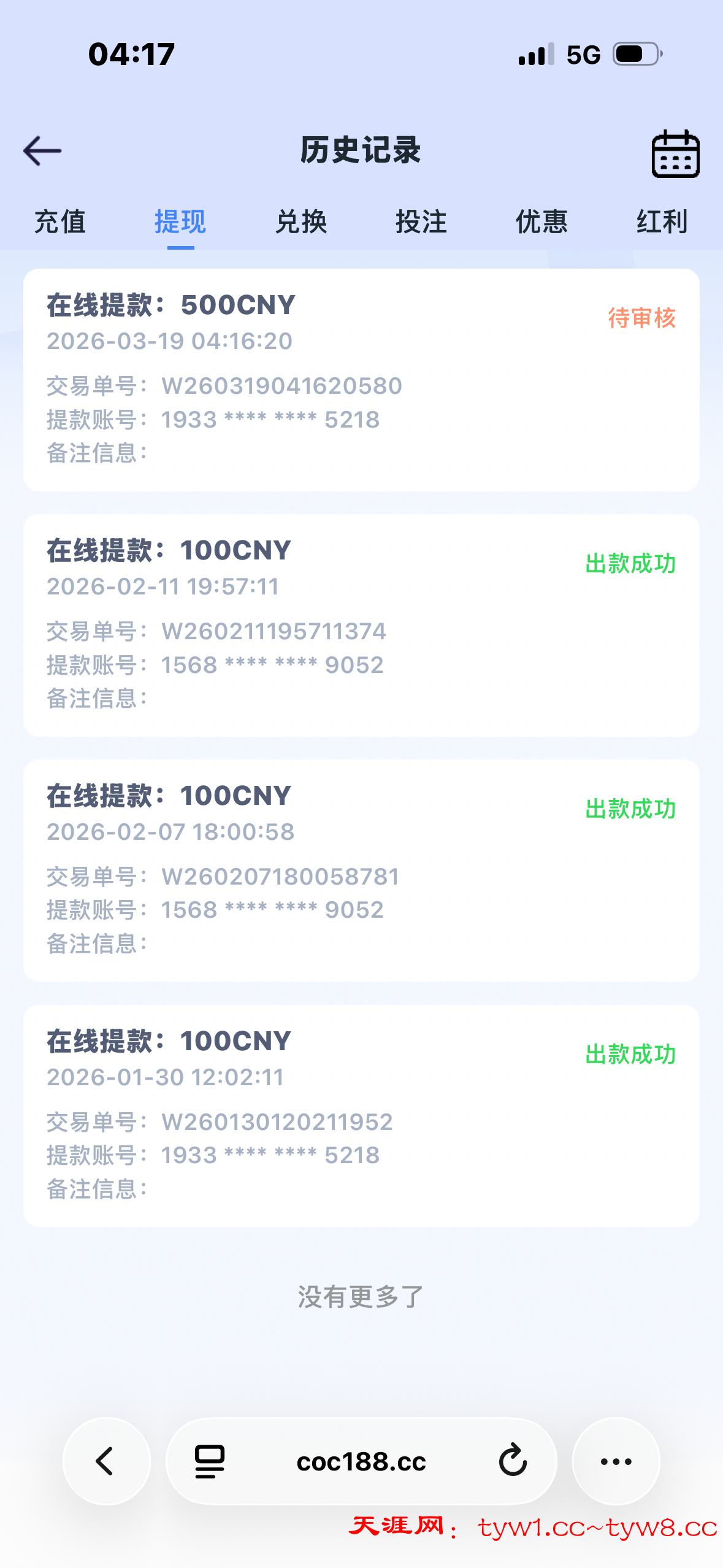723x1568 pixels.
Task: Select the 提现 tab
Action: pyautogui.click(x=180, y=221)
